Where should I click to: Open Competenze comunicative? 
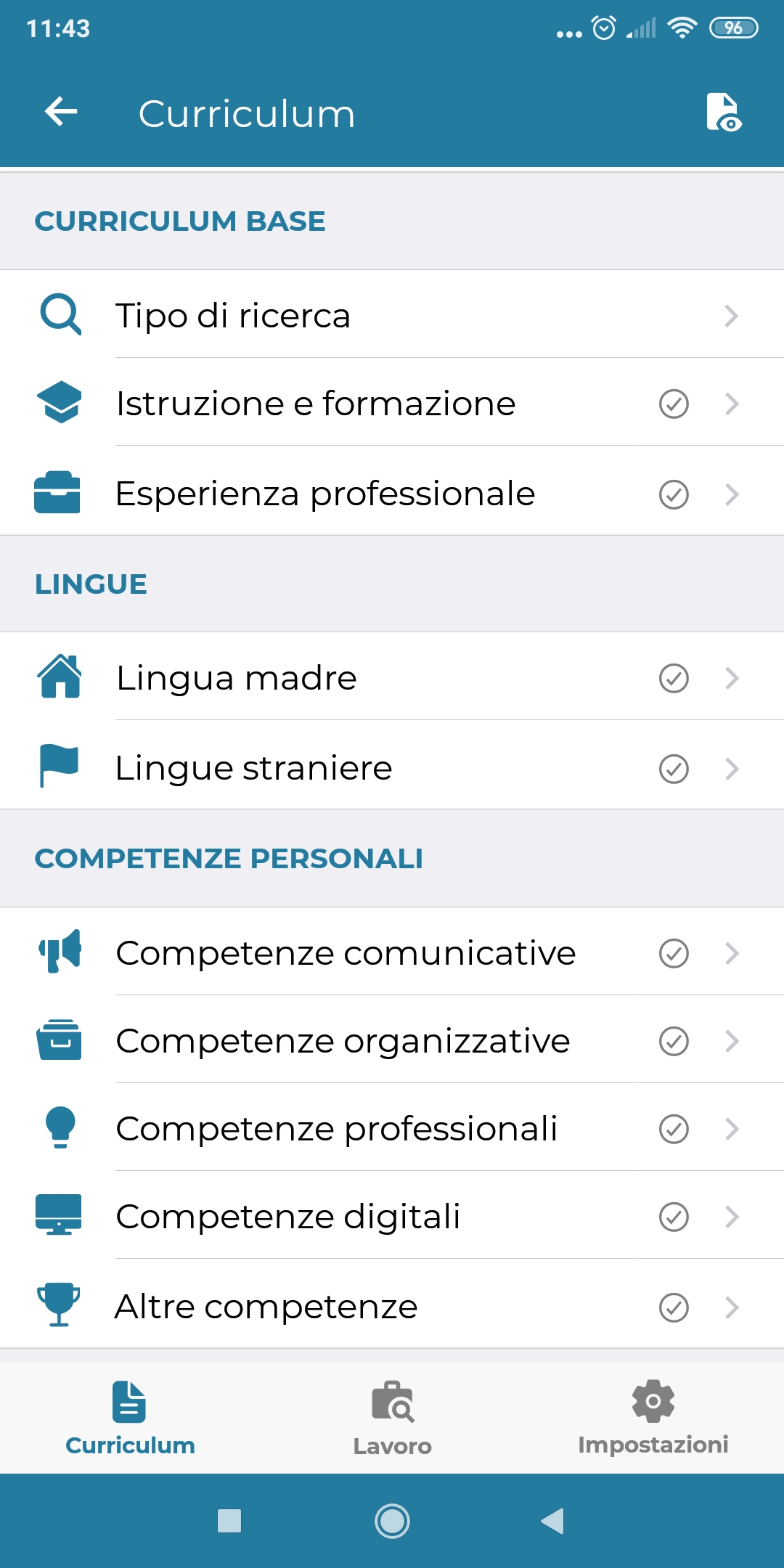coord(392,952)
